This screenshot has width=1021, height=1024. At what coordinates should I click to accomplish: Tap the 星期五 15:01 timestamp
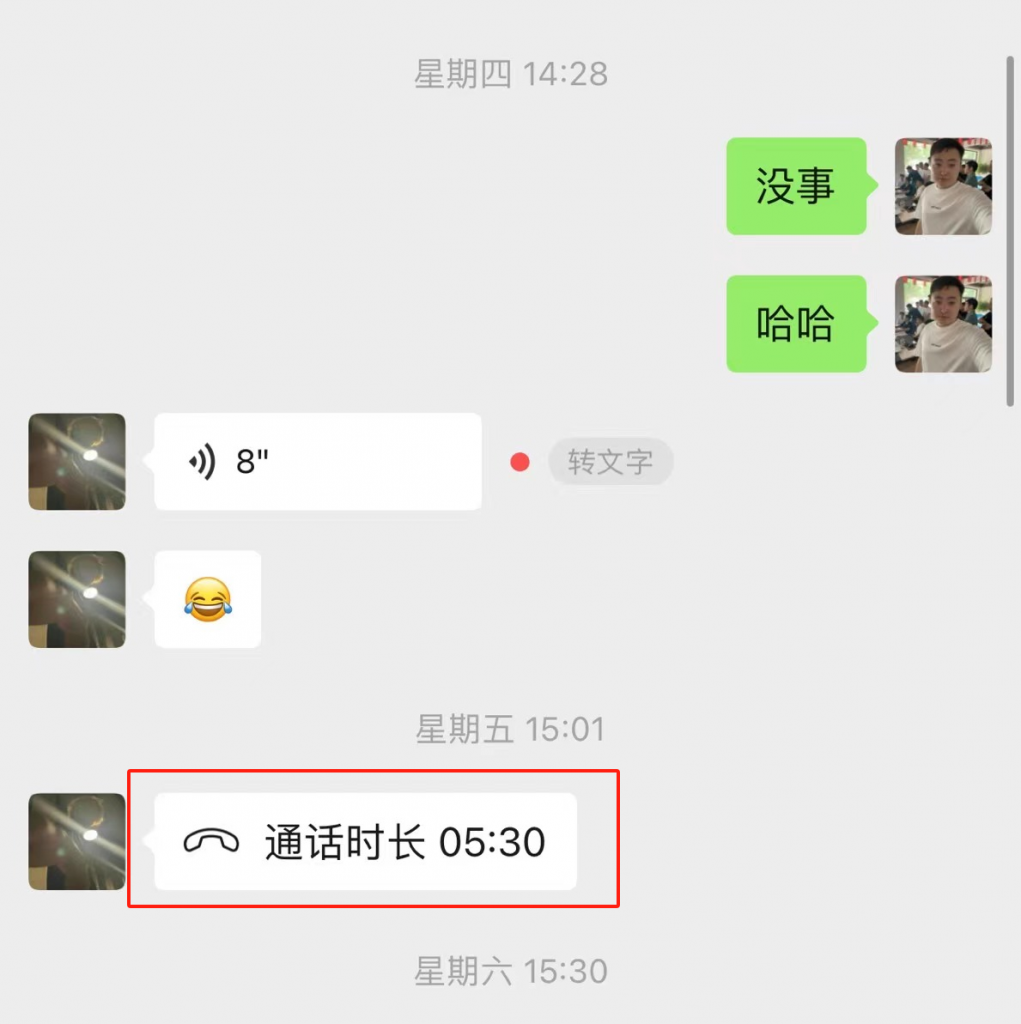(512, 729)
